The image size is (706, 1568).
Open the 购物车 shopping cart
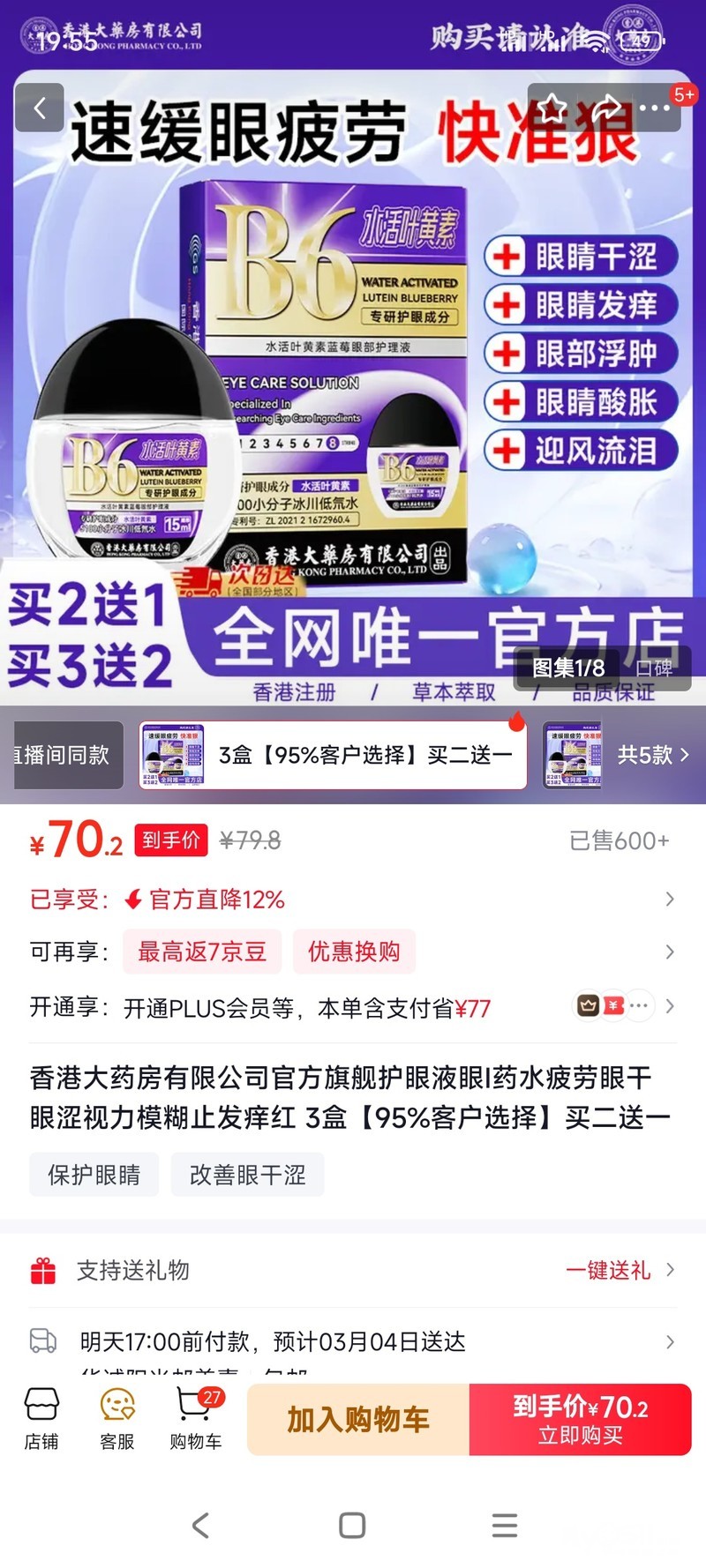coord(196,1419)
